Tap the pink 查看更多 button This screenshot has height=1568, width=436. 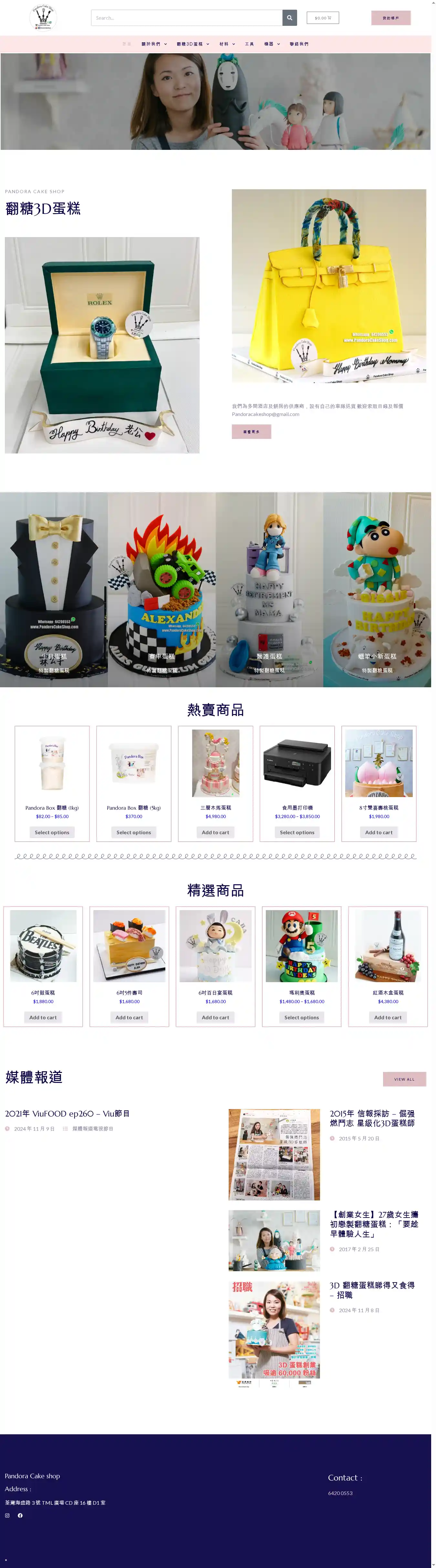[251, 431]
